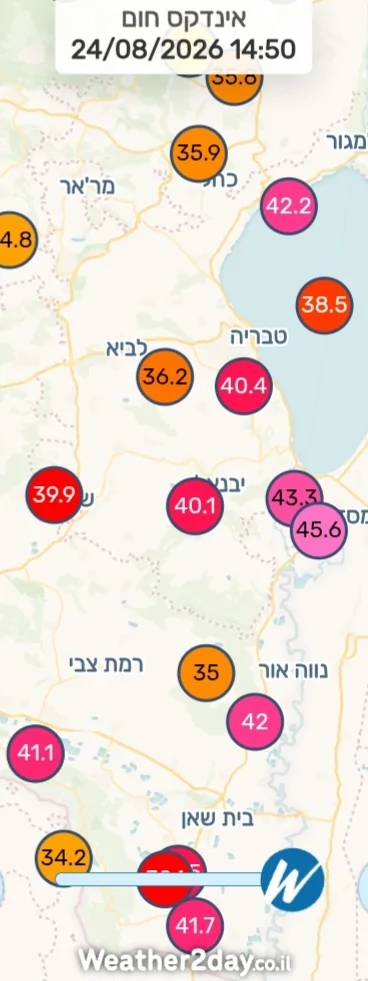This screenshot has height=981, width=368.
Task: Tap the 39.9 red station marker
Action: [54, 495]
